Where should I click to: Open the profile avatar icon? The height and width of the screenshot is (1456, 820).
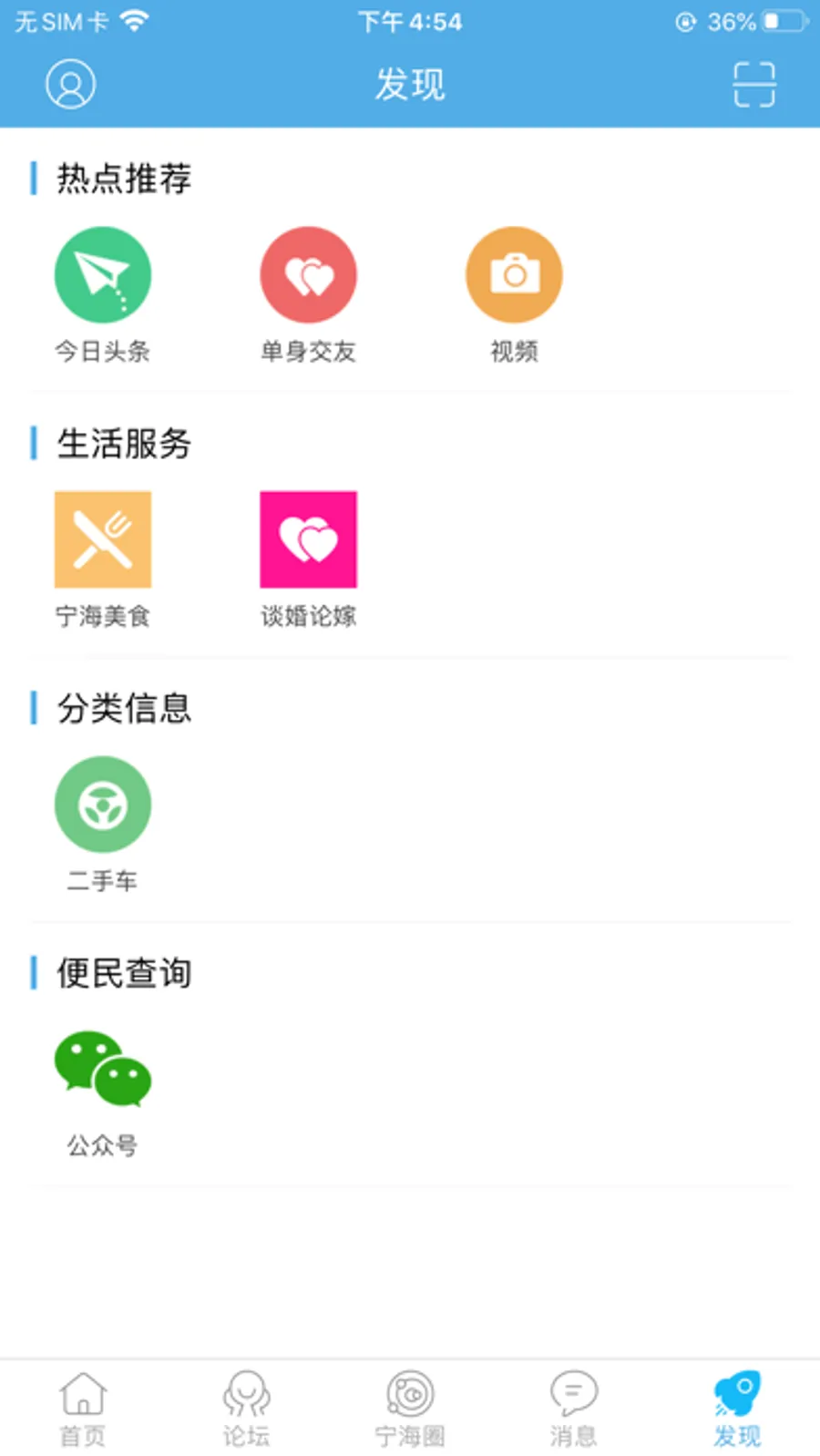point(70,84)
